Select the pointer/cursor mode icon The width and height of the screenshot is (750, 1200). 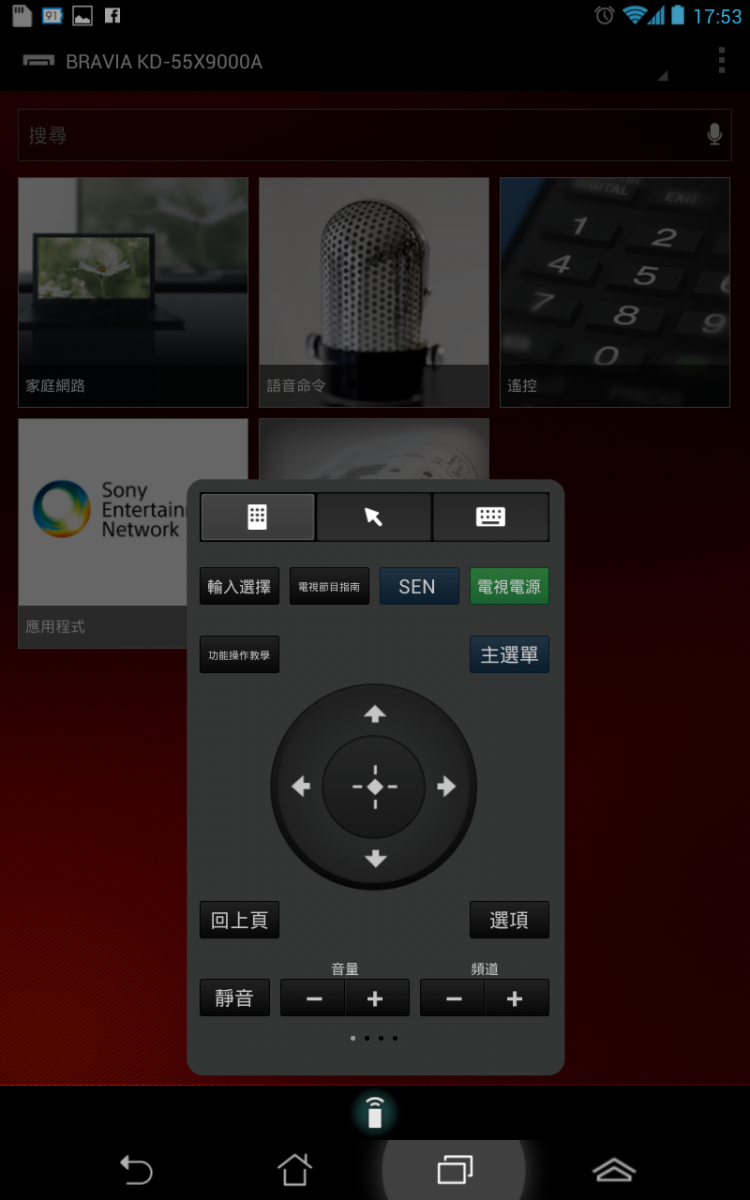[373, 516]
